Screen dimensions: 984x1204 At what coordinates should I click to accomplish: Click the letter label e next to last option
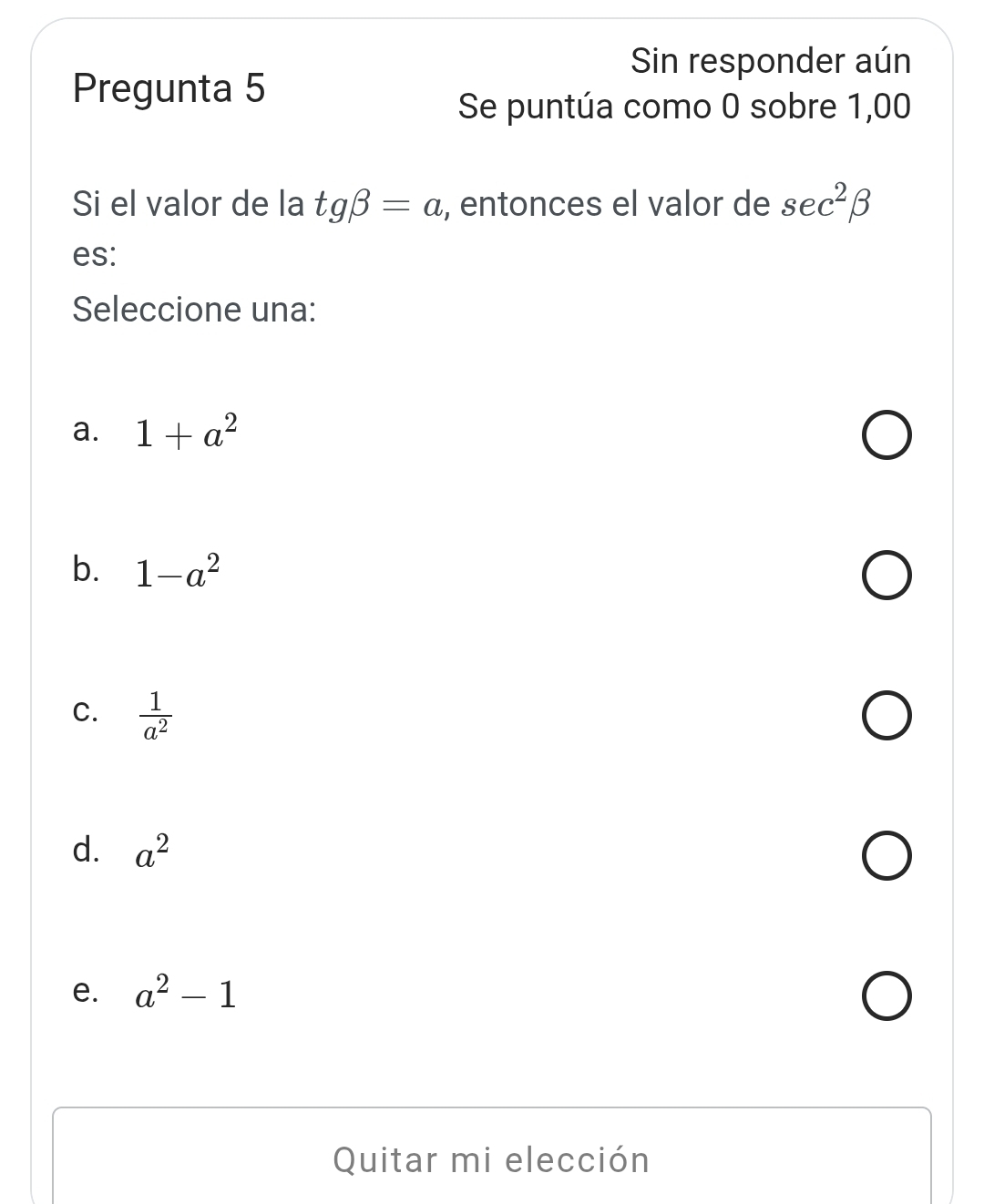tap(86, 991)
